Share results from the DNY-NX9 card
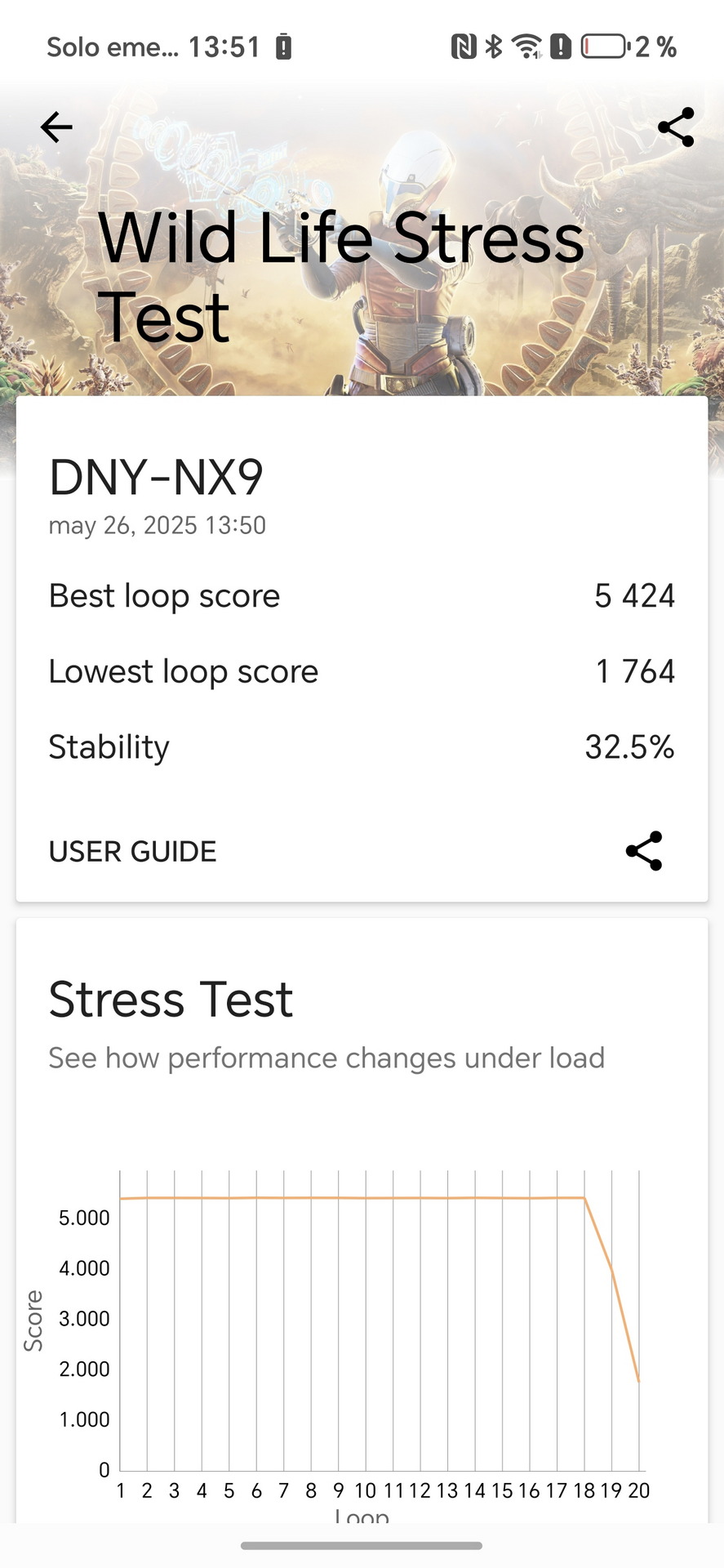The image size is (724, 1568). (644, 851)
